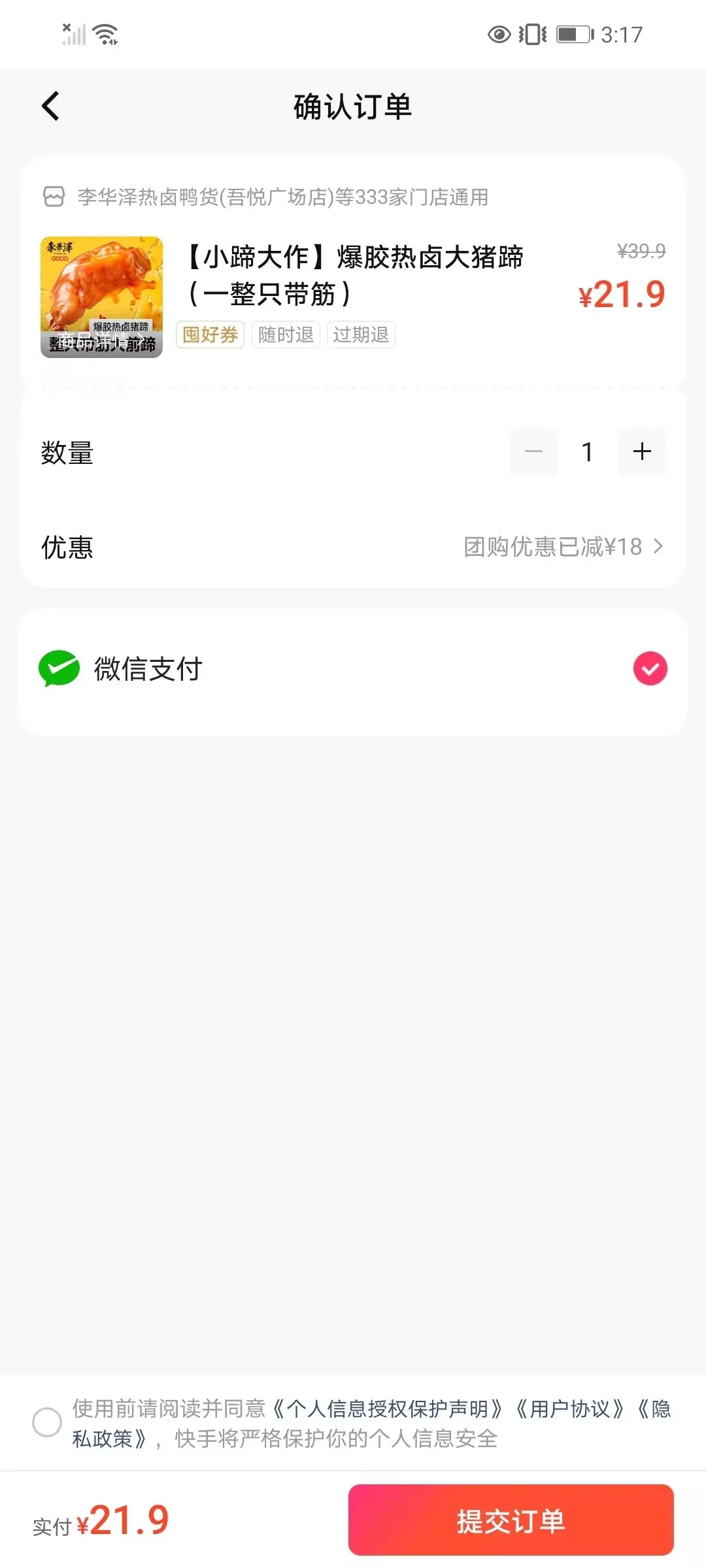
Task: Increase the quantity with the plus button
Action: 642,451
